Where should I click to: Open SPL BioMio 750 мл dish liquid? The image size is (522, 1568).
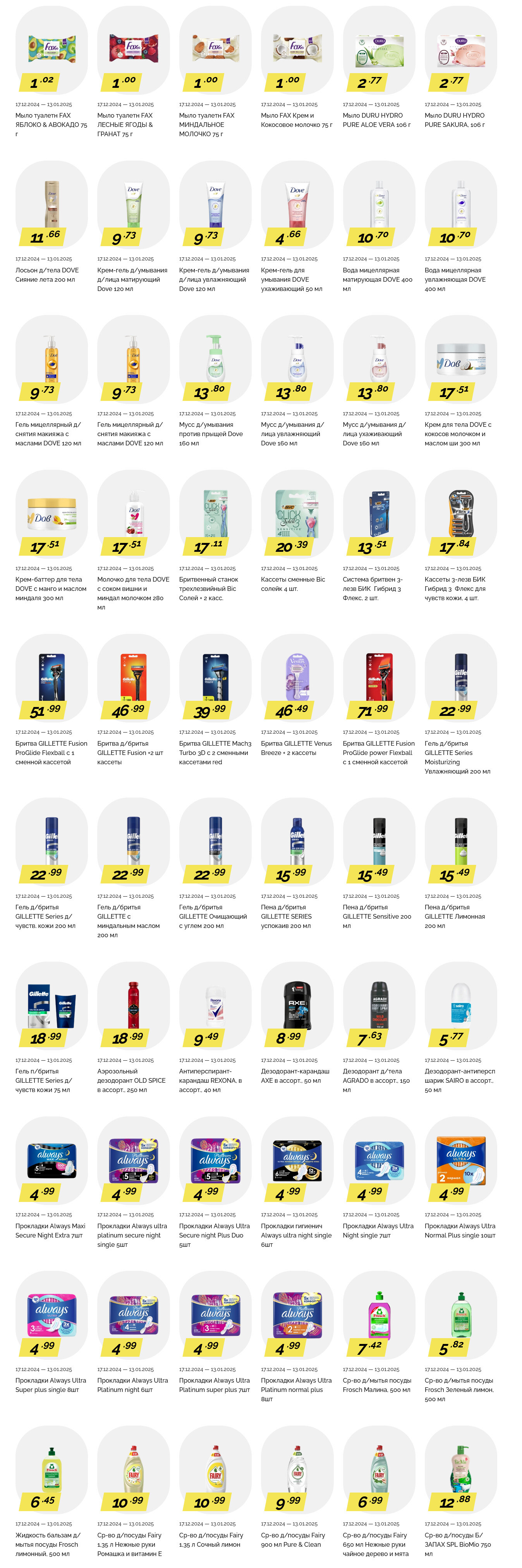(460, 1470)
